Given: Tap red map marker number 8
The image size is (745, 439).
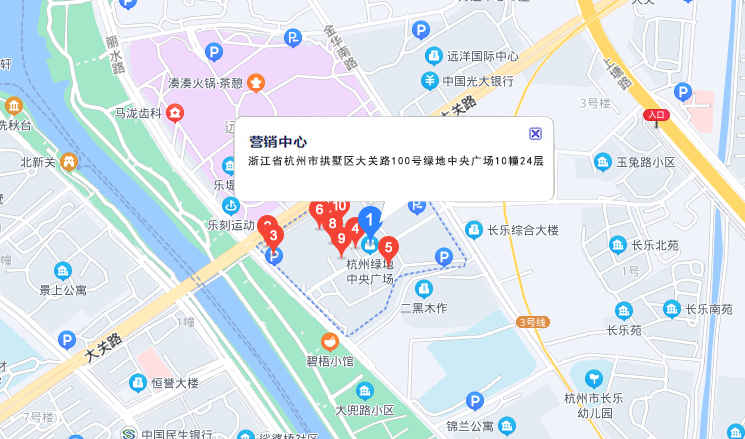Looking at the screenshot, I should pyautogui.click(x=332, y=223).
